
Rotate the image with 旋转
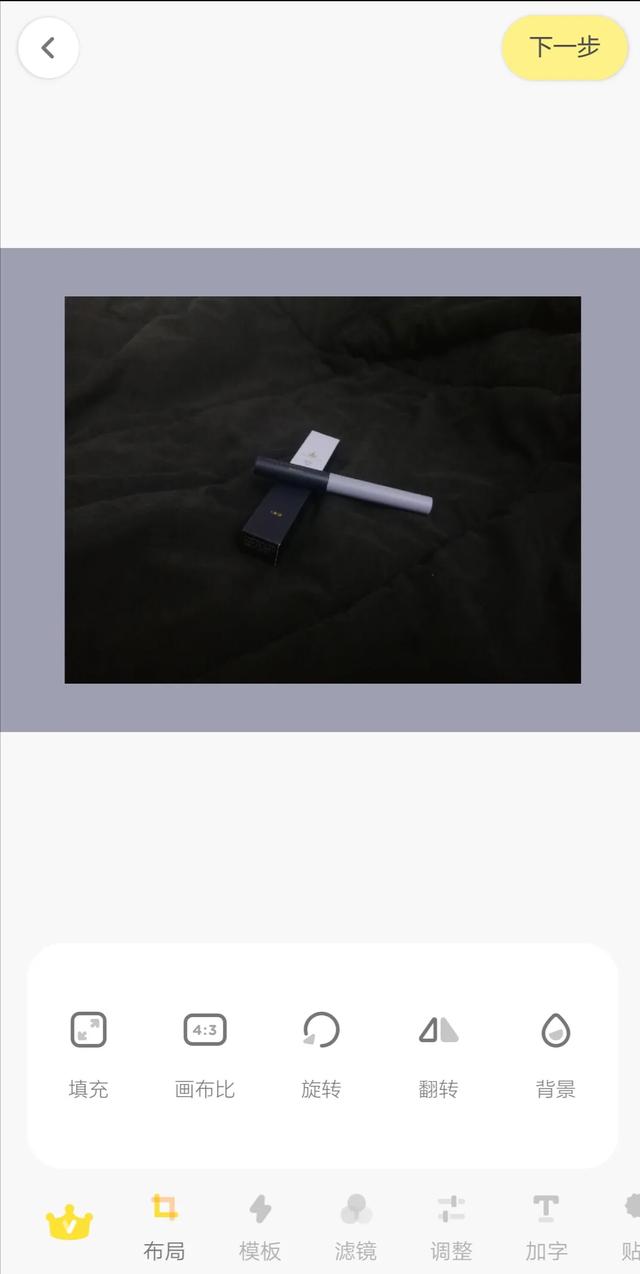(x=321, y=1052)
